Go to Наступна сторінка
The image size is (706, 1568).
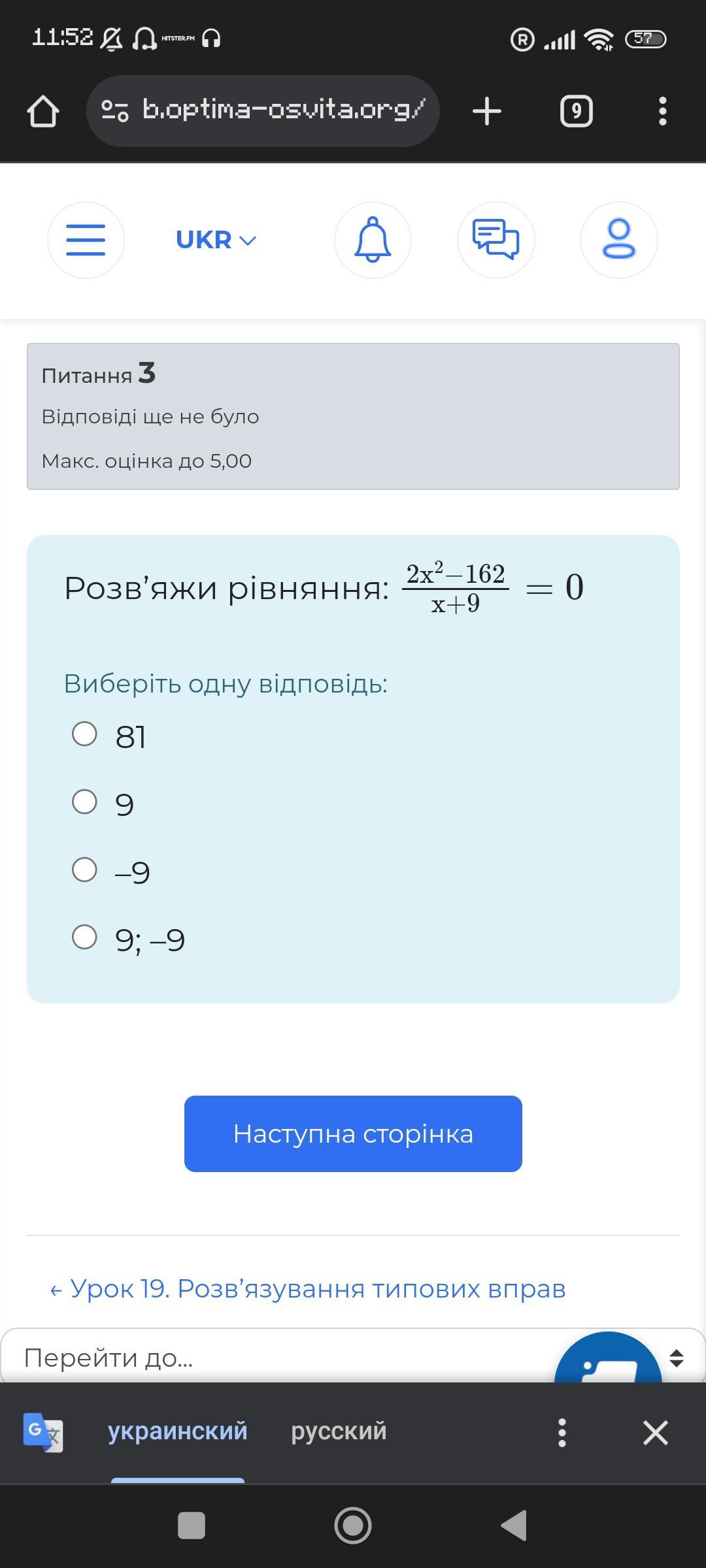point(353,1134)
